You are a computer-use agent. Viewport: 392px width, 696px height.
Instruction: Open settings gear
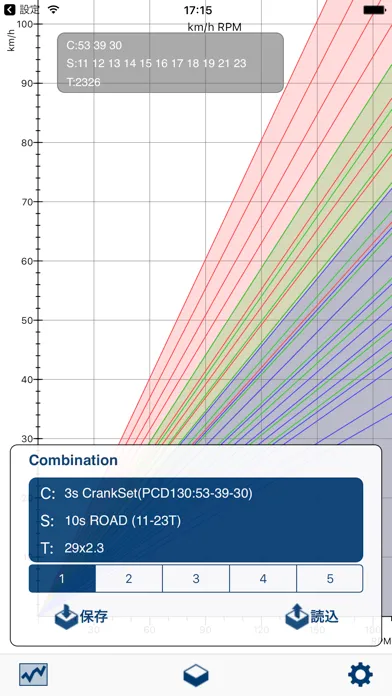(x=360, y=675)
